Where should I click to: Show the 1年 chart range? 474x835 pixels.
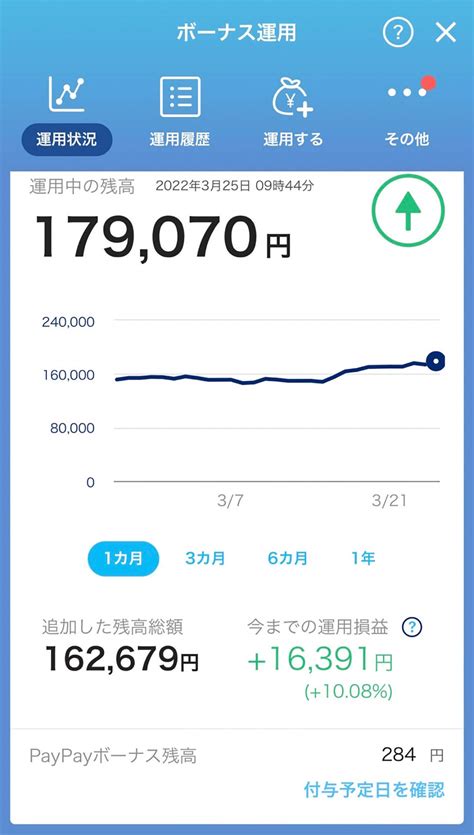click(363, 559)
